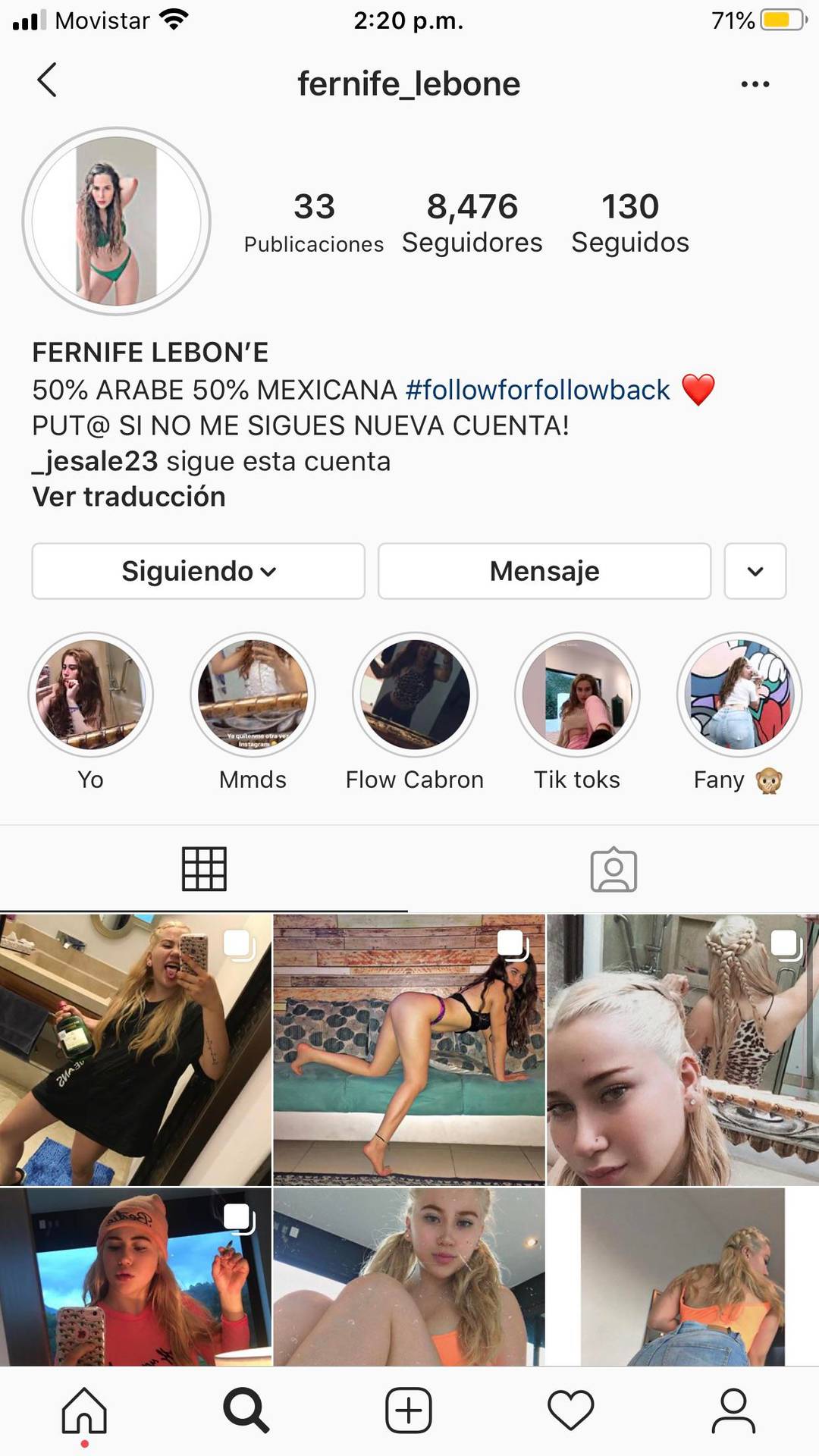Go back using the top-left arrow
This screenshot has height=1456, width=819.
tap(47, 80)
